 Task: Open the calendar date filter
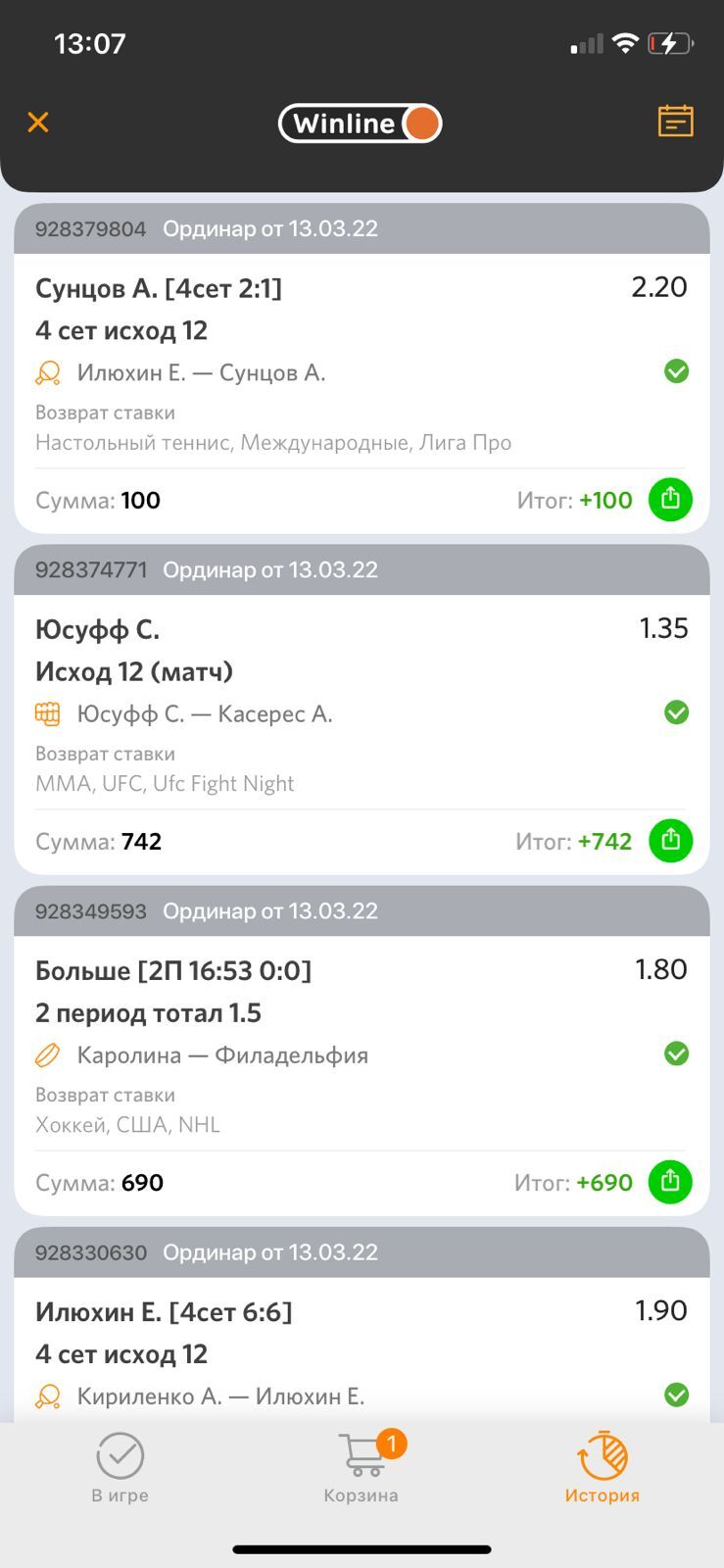click(675, 122)
